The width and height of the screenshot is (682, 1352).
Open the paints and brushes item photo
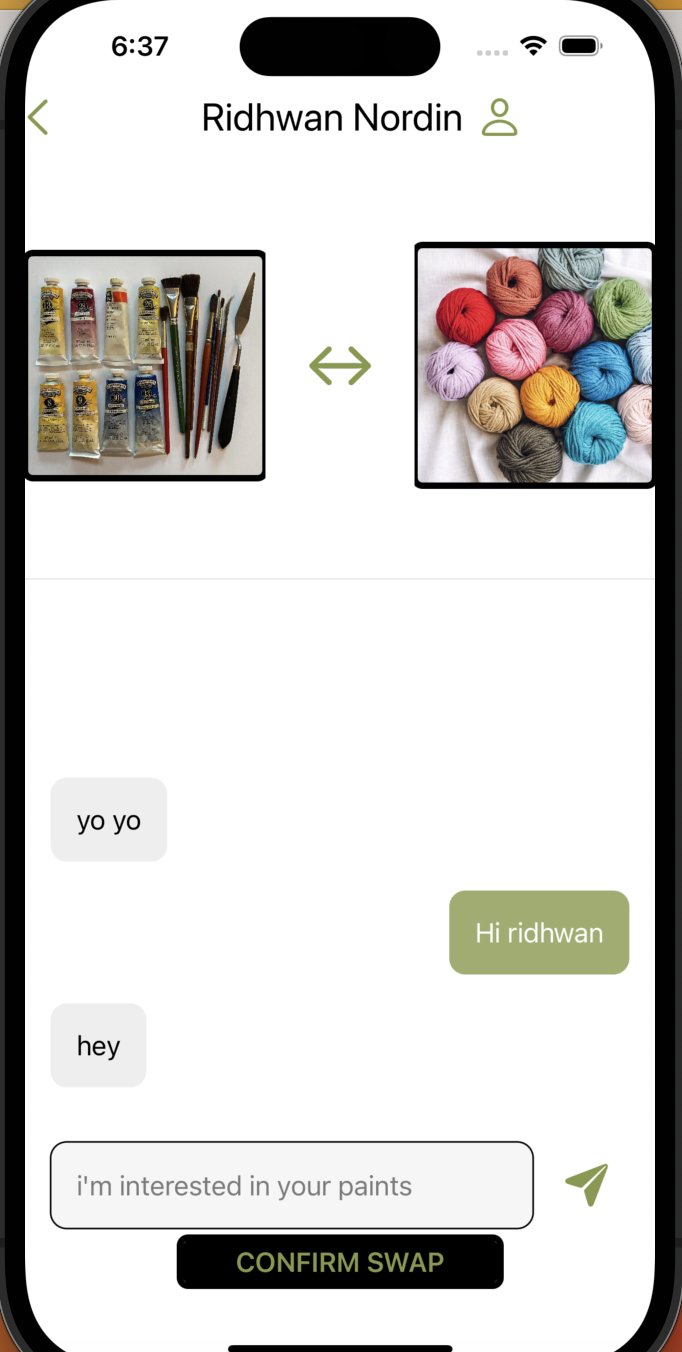tap(145, 366)
